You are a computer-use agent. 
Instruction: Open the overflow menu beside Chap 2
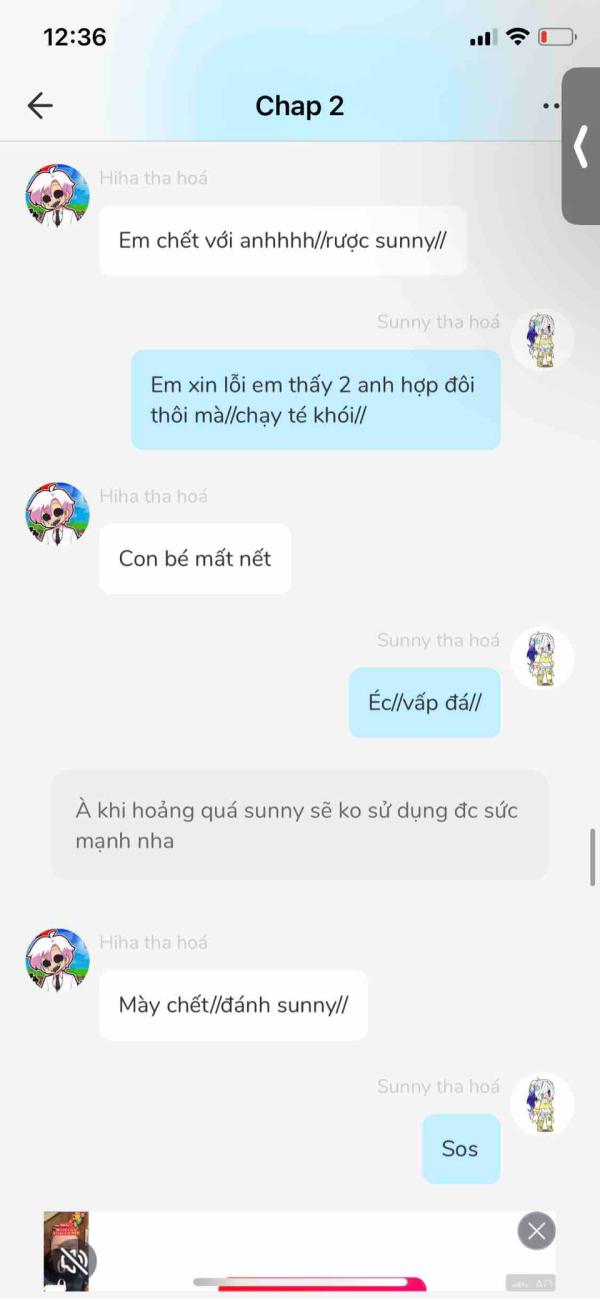(550, 106)
